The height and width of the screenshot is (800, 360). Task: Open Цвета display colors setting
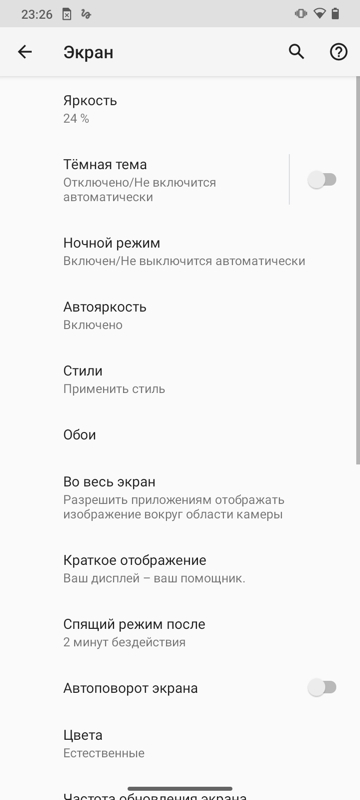point(180,743)
